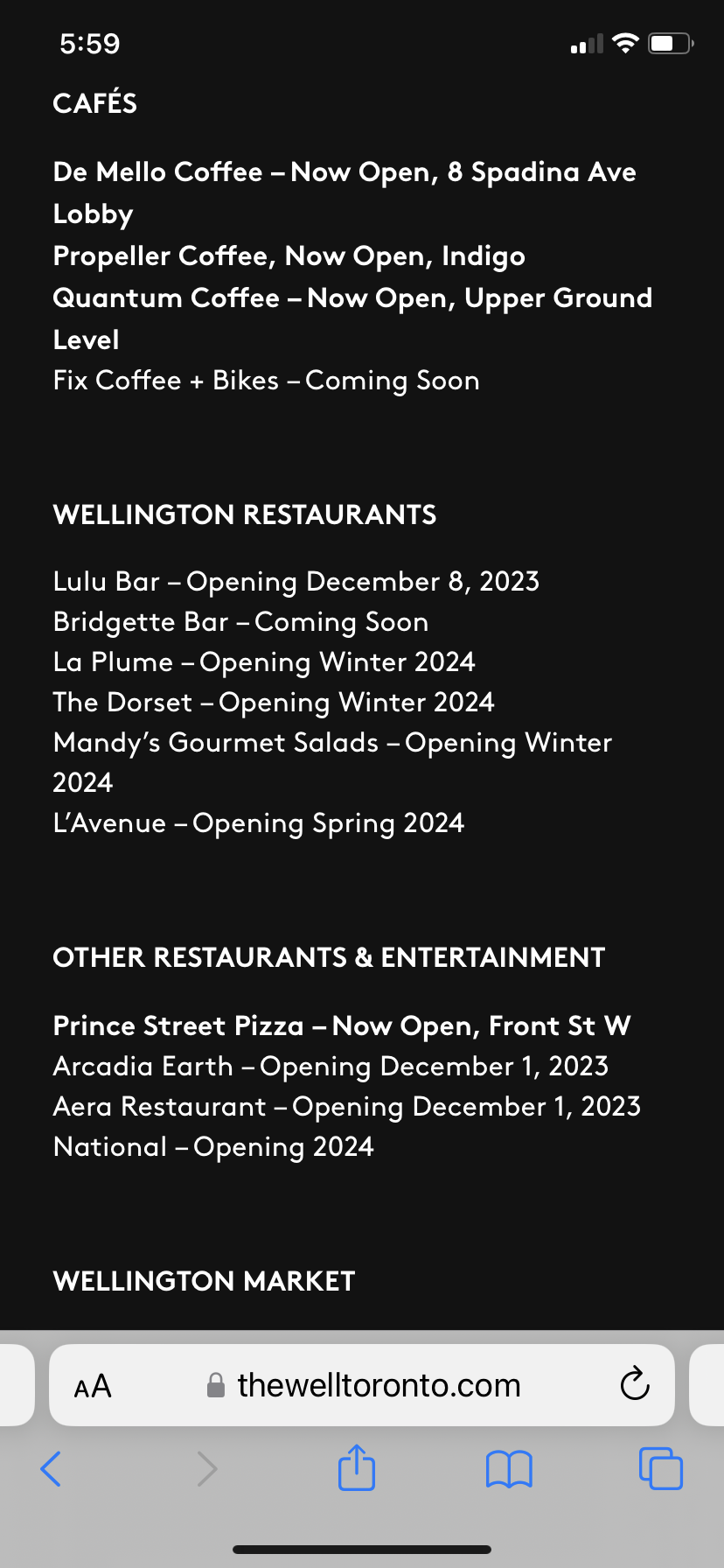Go back to the previous page
Screen dimensions: 724x1568
51,1468
